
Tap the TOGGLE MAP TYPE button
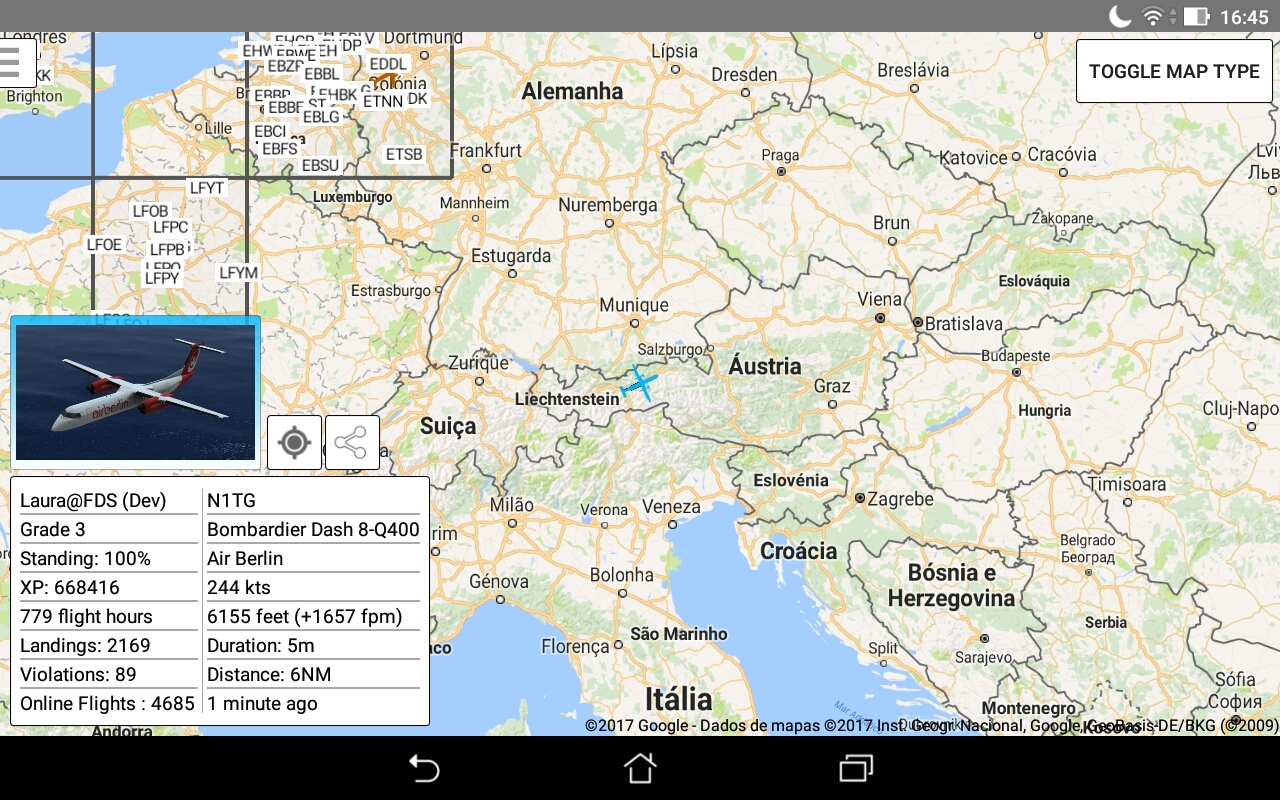point(1174,71)
